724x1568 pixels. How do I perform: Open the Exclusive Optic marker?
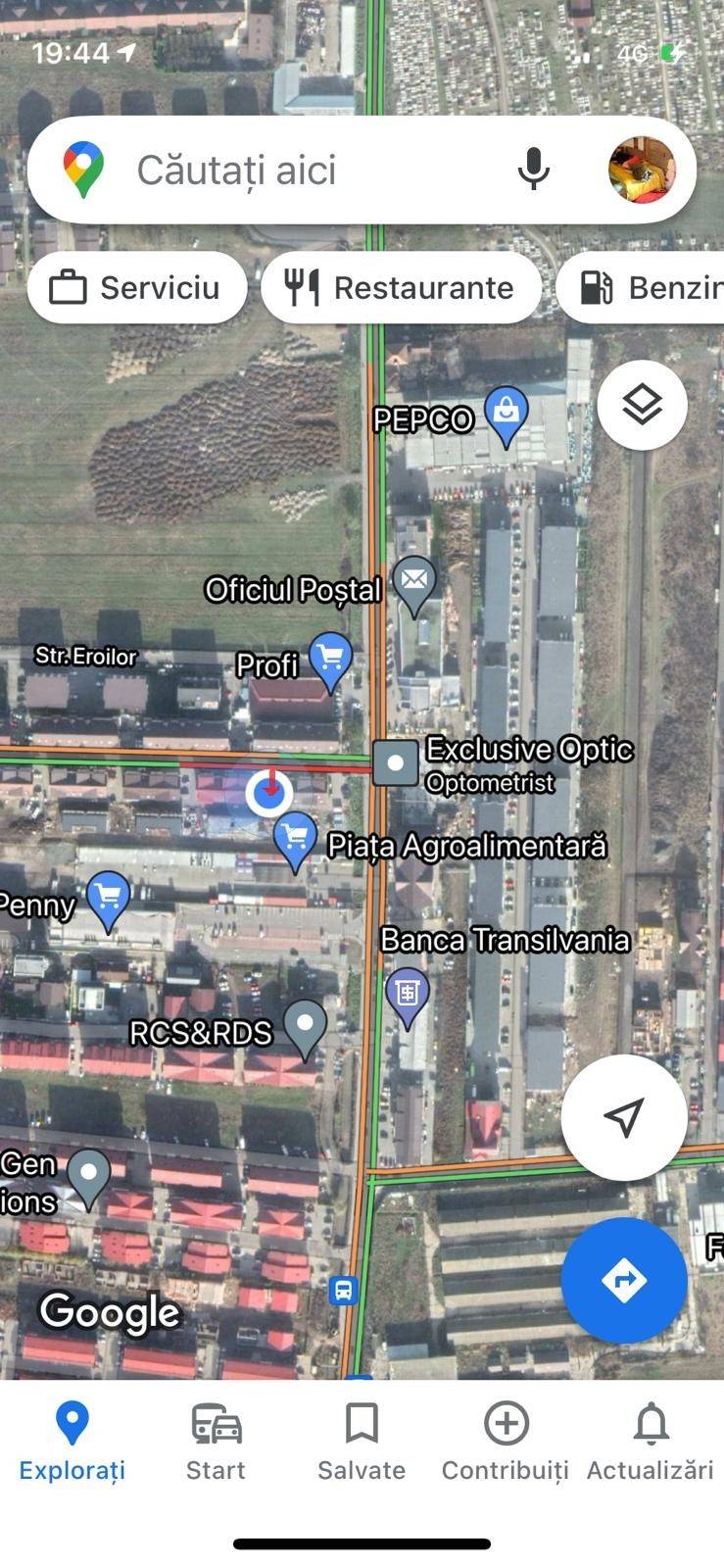pos(396,762)
